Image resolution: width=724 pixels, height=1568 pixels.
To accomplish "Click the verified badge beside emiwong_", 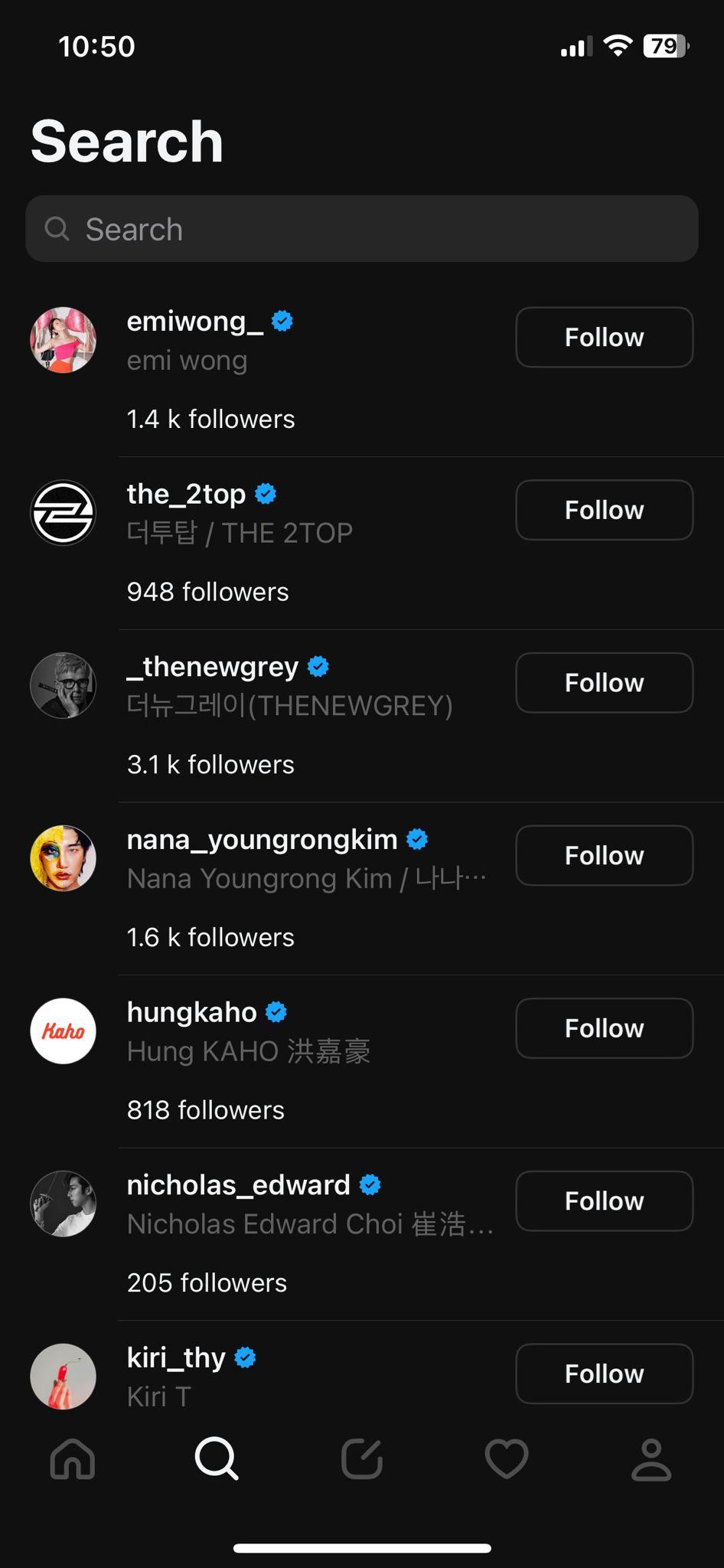I will pyautogui.click(x=283, y=322).
